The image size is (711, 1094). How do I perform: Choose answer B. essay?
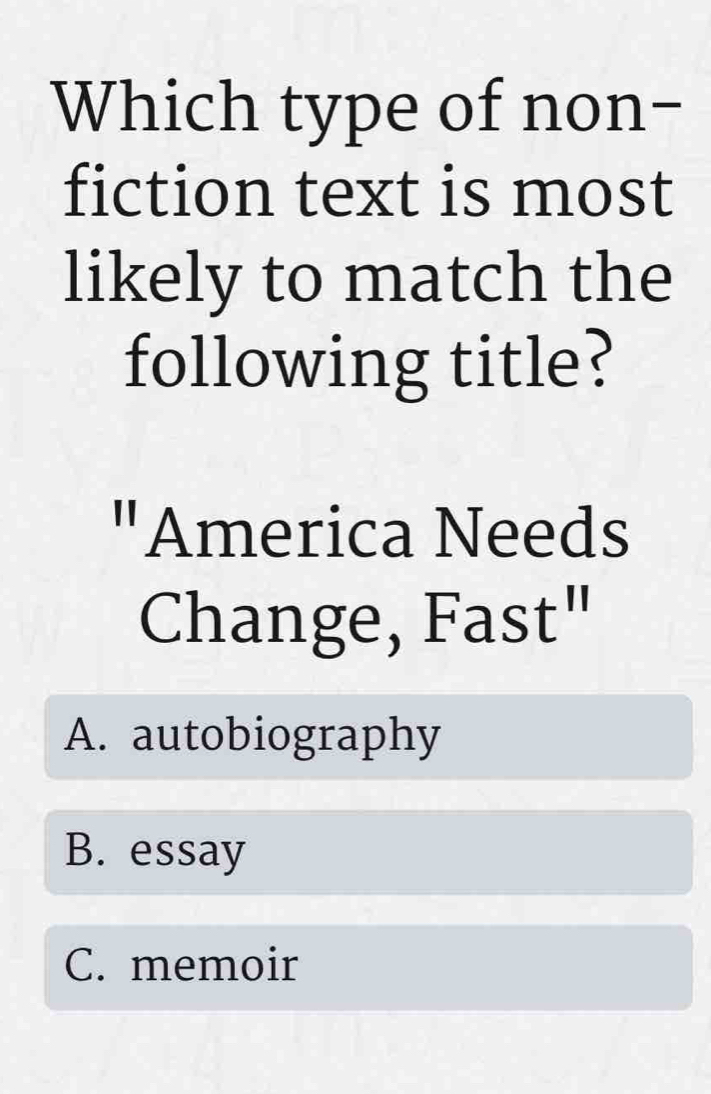pos(367,852)
